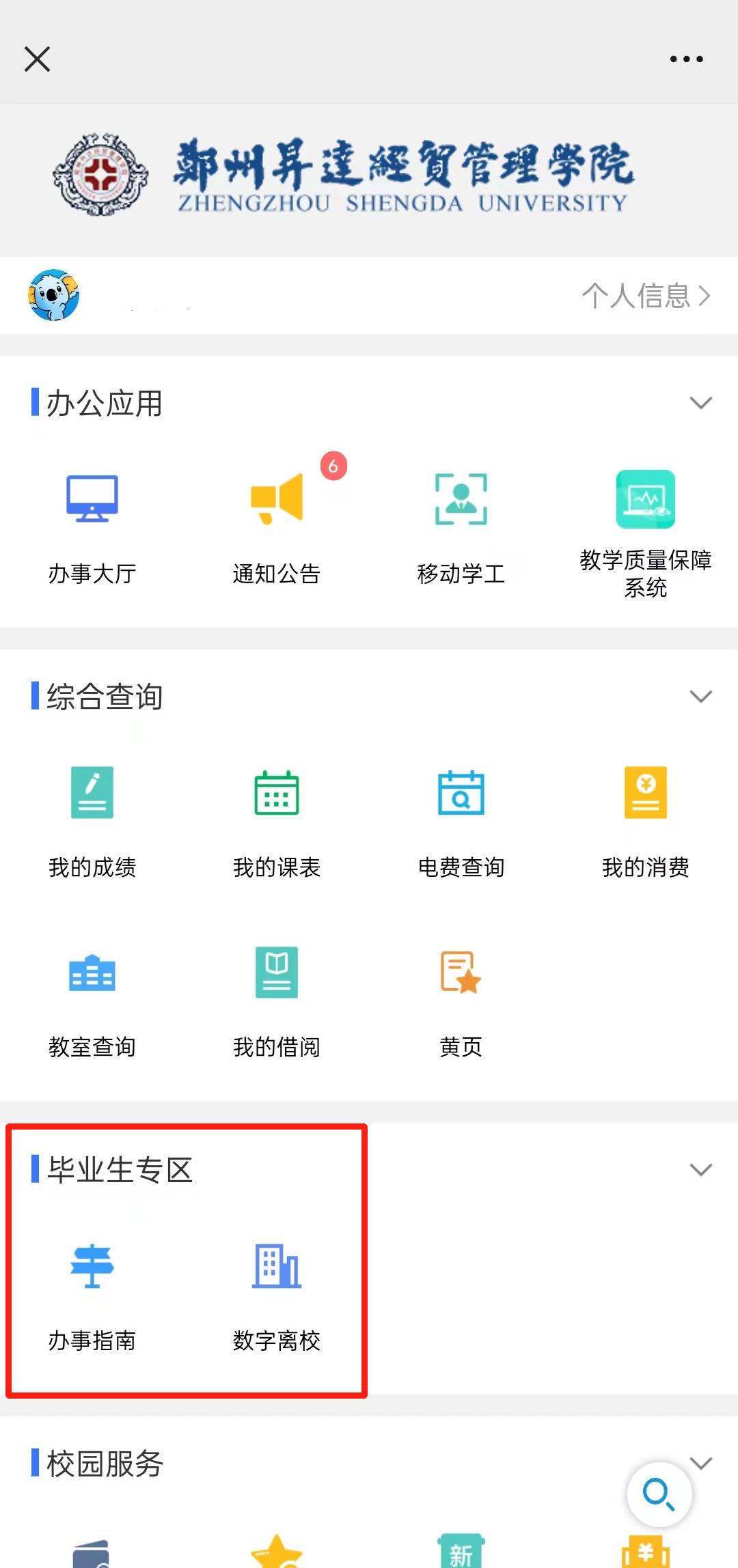Open 教学质量保障系统
Viewport: 738px width, 1568px height.
point(645,533)
